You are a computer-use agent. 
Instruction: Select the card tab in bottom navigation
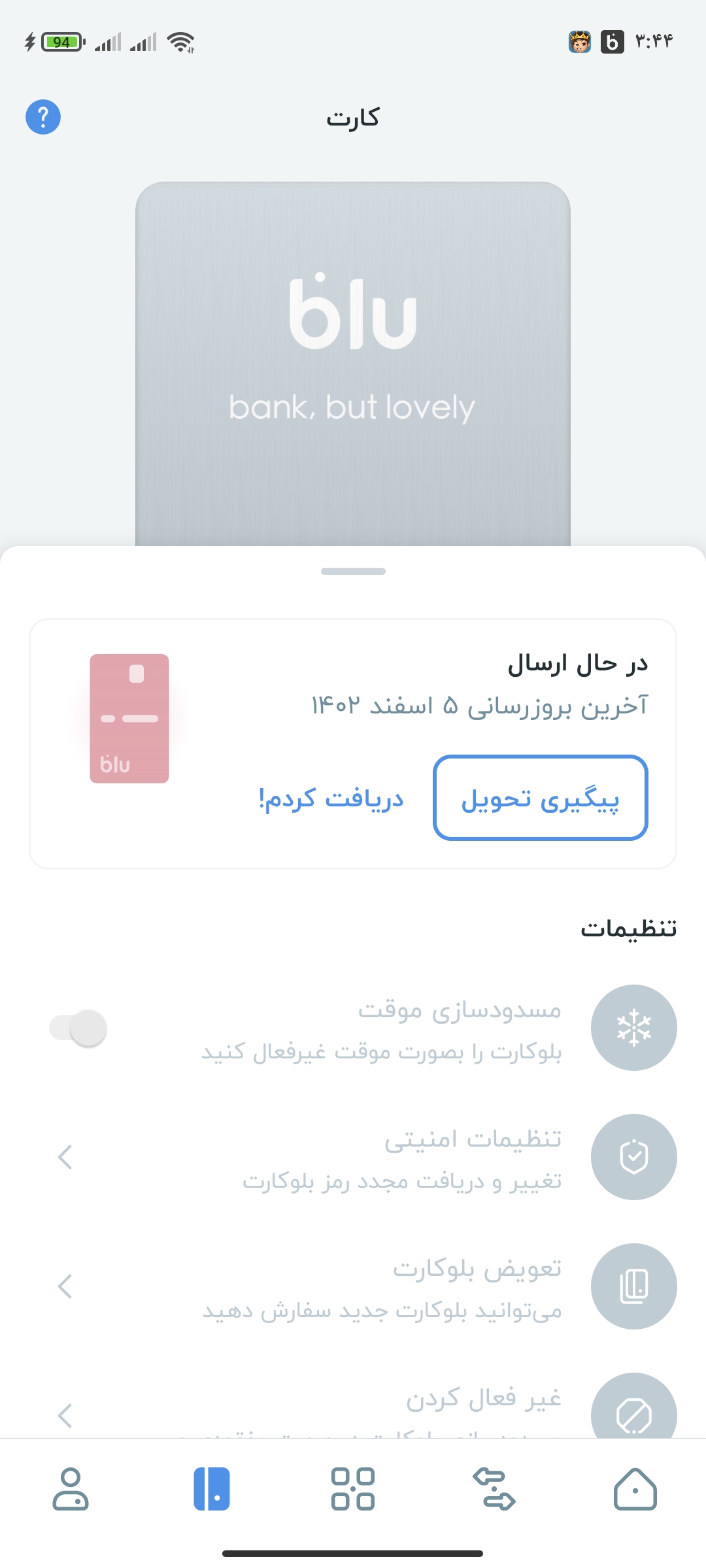212,1490
